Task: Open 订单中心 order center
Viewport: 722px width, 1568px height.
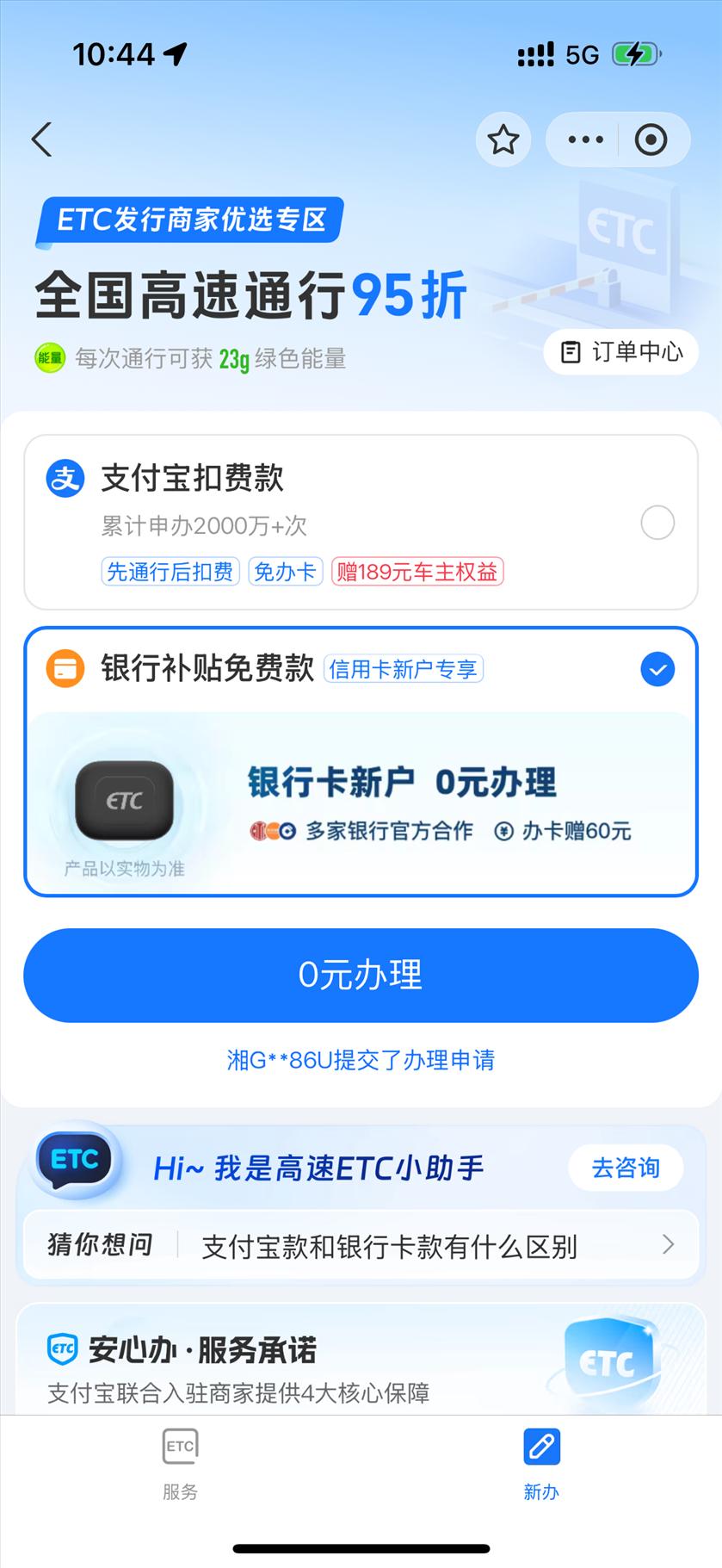Action: [621, 351]
